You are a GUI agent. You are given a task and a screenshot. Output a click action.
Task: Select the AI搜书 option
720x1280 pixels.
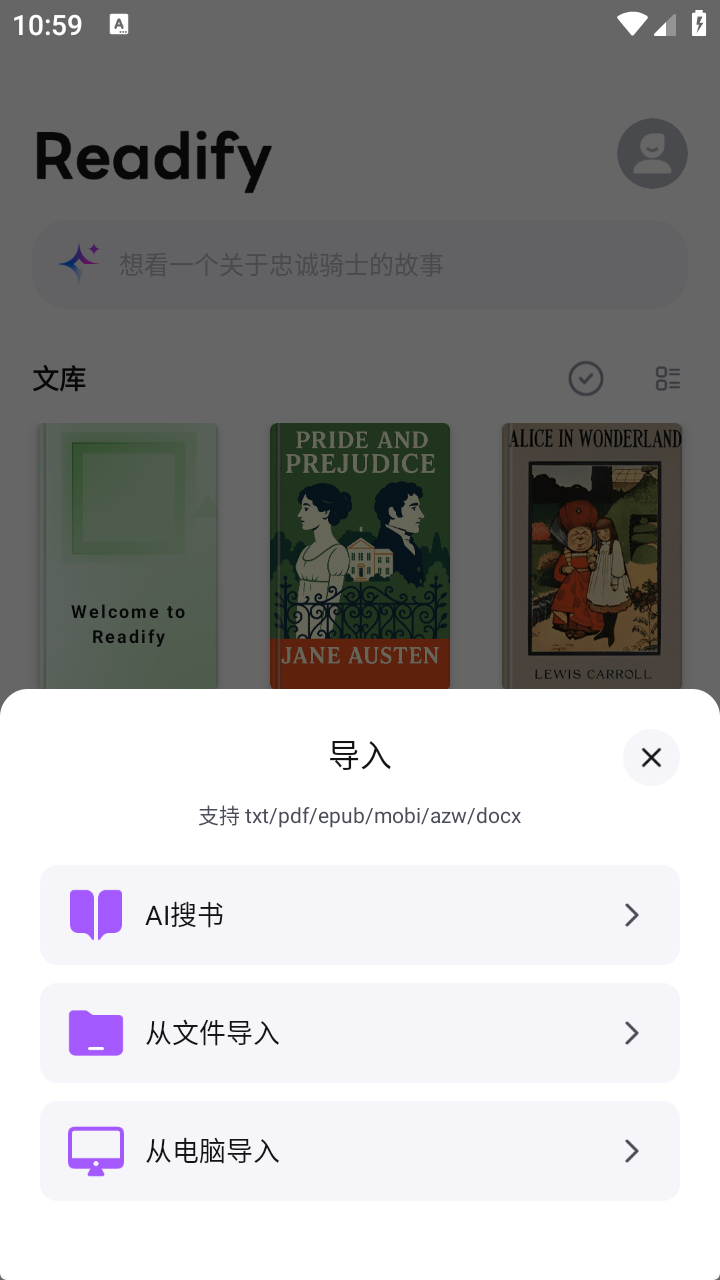click(360, 914)
